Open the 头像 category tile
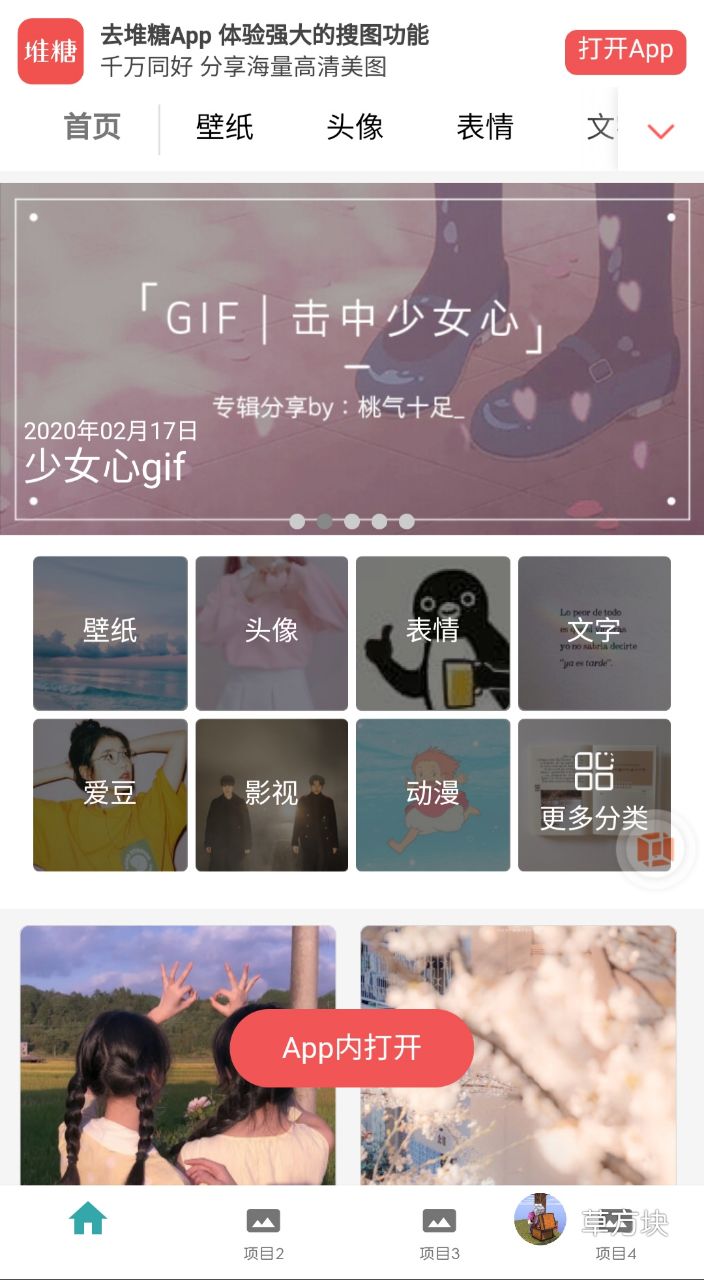 pos(272,632)
